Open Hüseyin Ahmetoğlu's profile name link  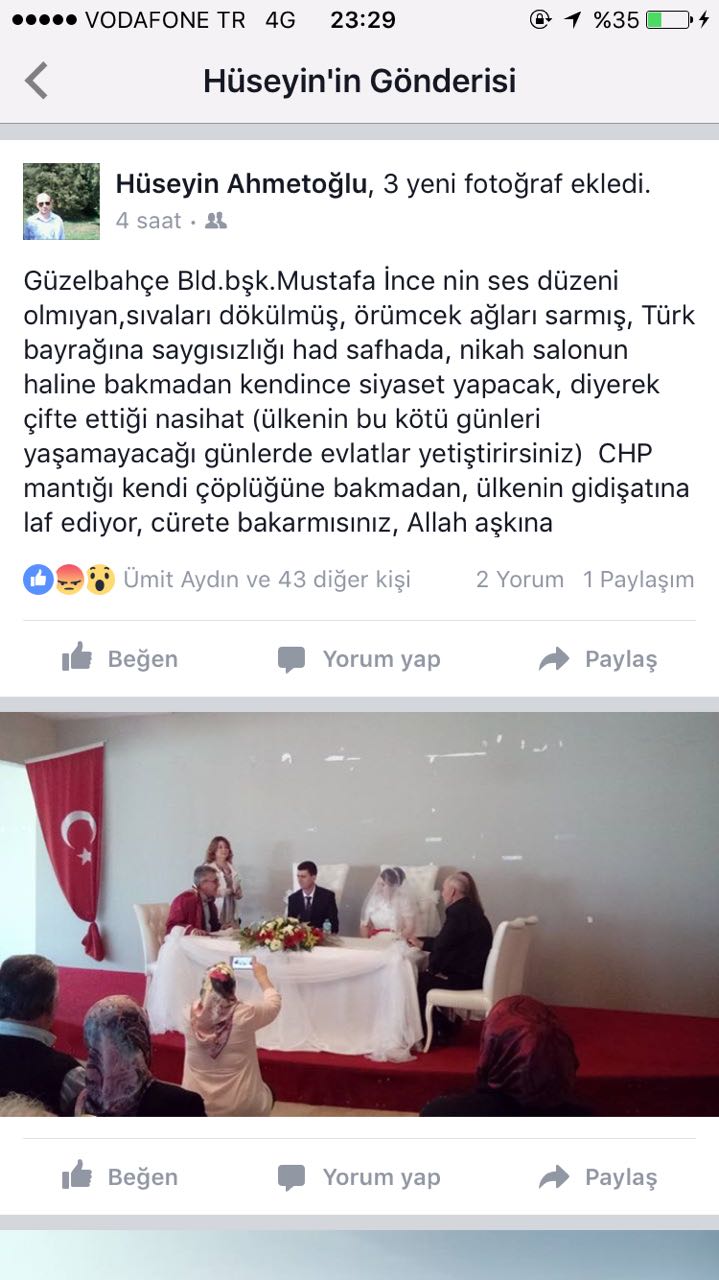[x=241, y=184]
